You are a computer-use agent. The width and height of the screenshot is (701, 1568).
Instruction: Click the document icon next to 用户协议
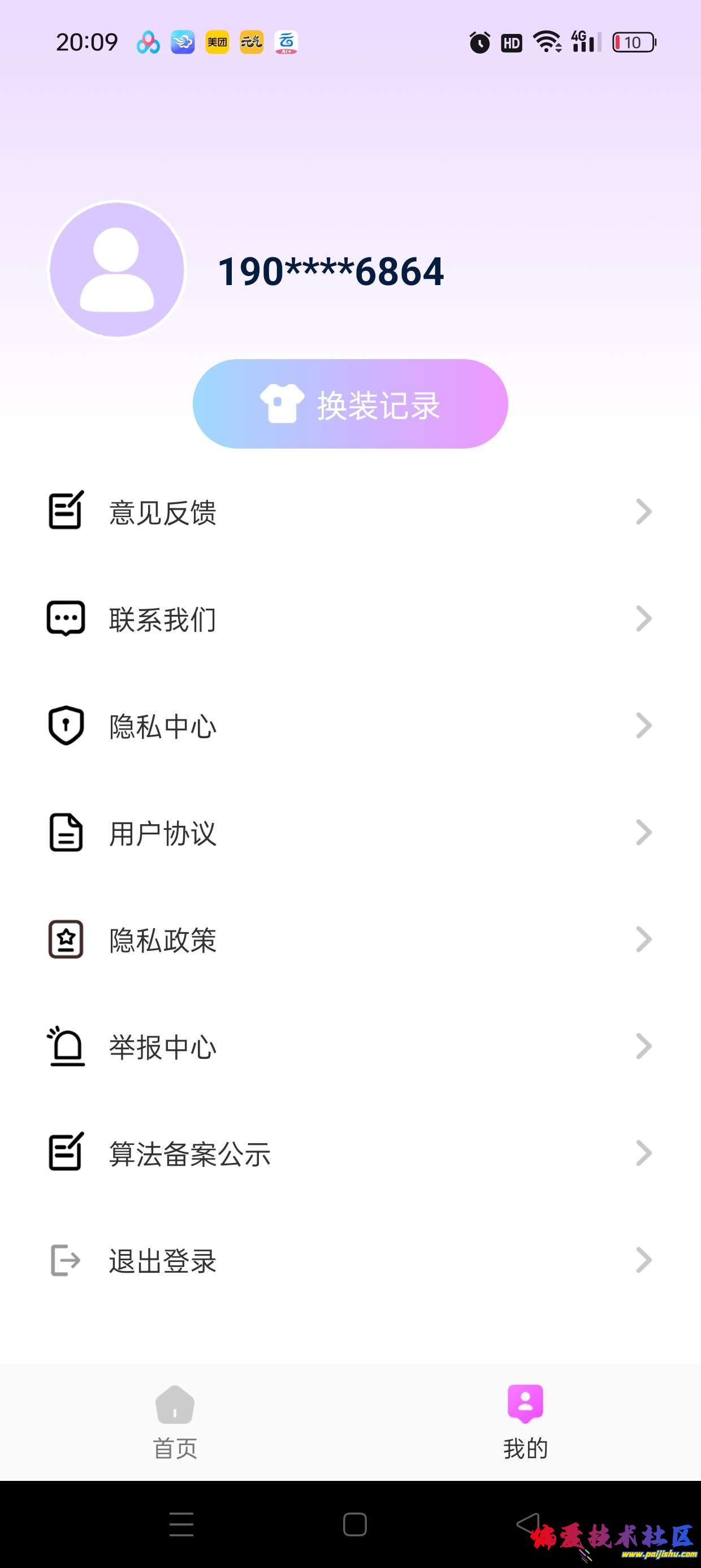65,833
